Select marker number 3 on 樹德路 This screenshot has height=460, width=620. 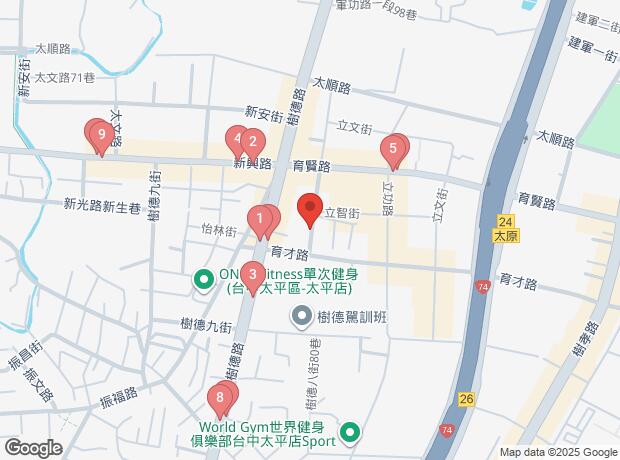(x=254, y=274)
